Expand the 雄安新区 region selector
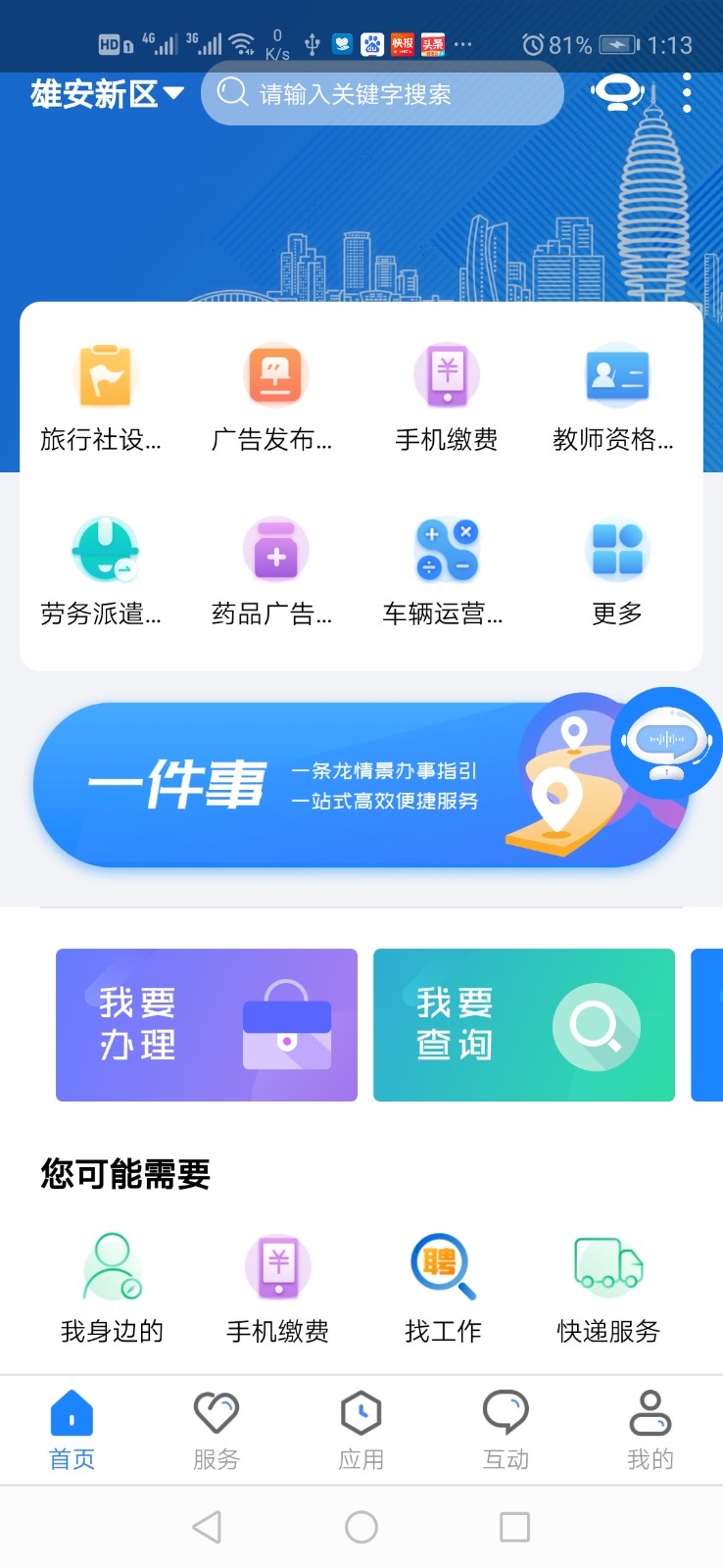The height and width of the screenshot is (1568, 723). click(x=105, y=94)
